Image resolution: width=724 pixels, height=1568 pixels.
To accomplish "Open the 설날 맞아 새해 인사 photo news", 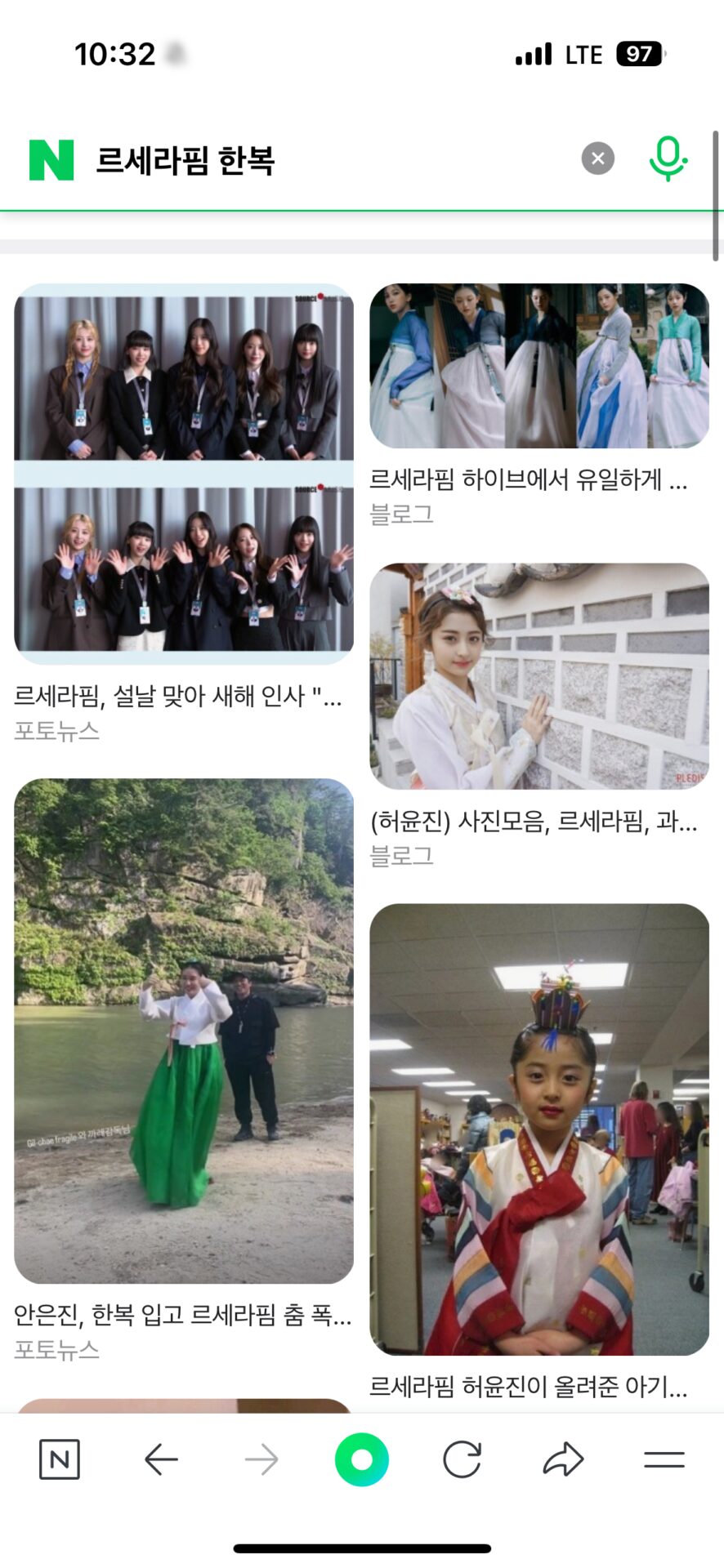I will point(184,474).
